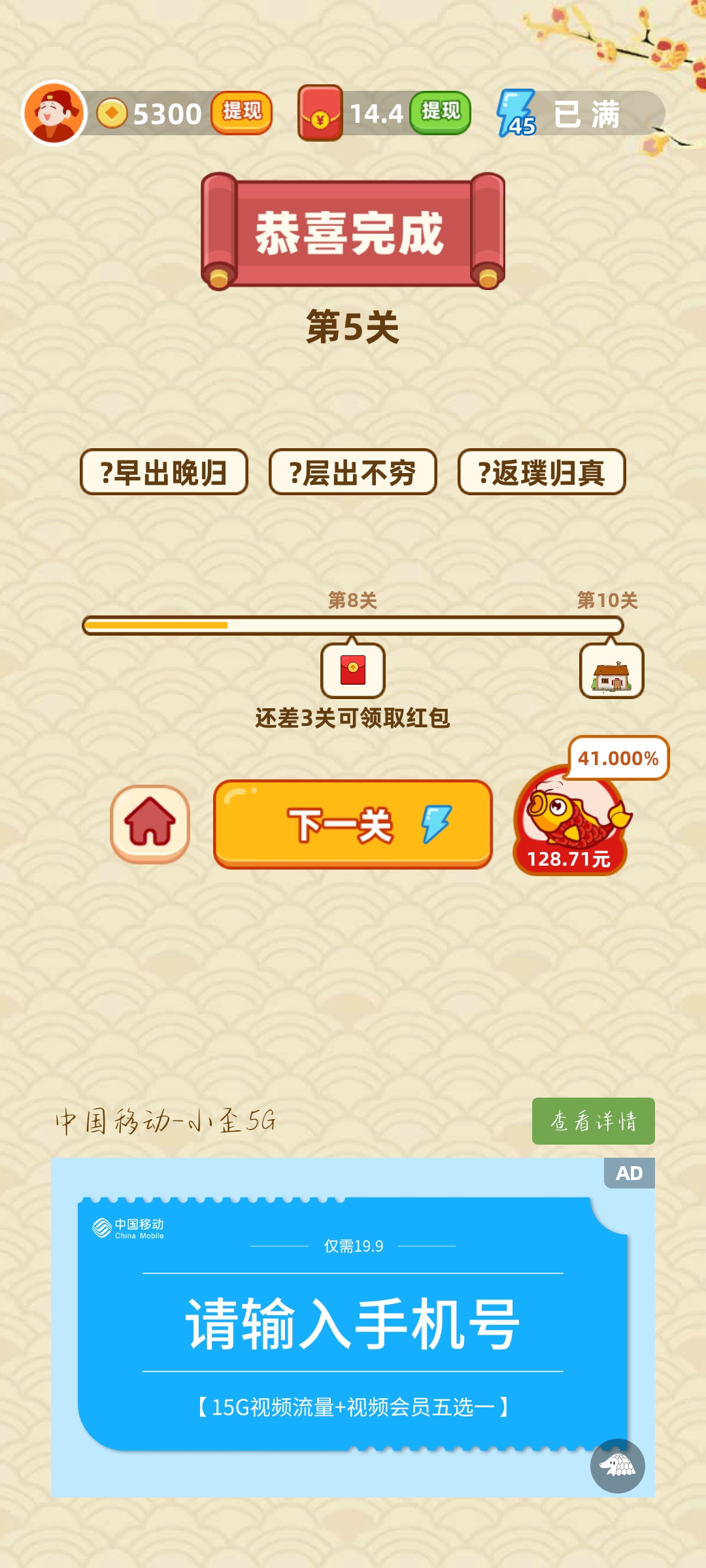Tap the red envelope at 第8关 milestone
Image resolution: width=706 pixels, height=1568 pixels.
pyautogui.click(x=352, y=671)
